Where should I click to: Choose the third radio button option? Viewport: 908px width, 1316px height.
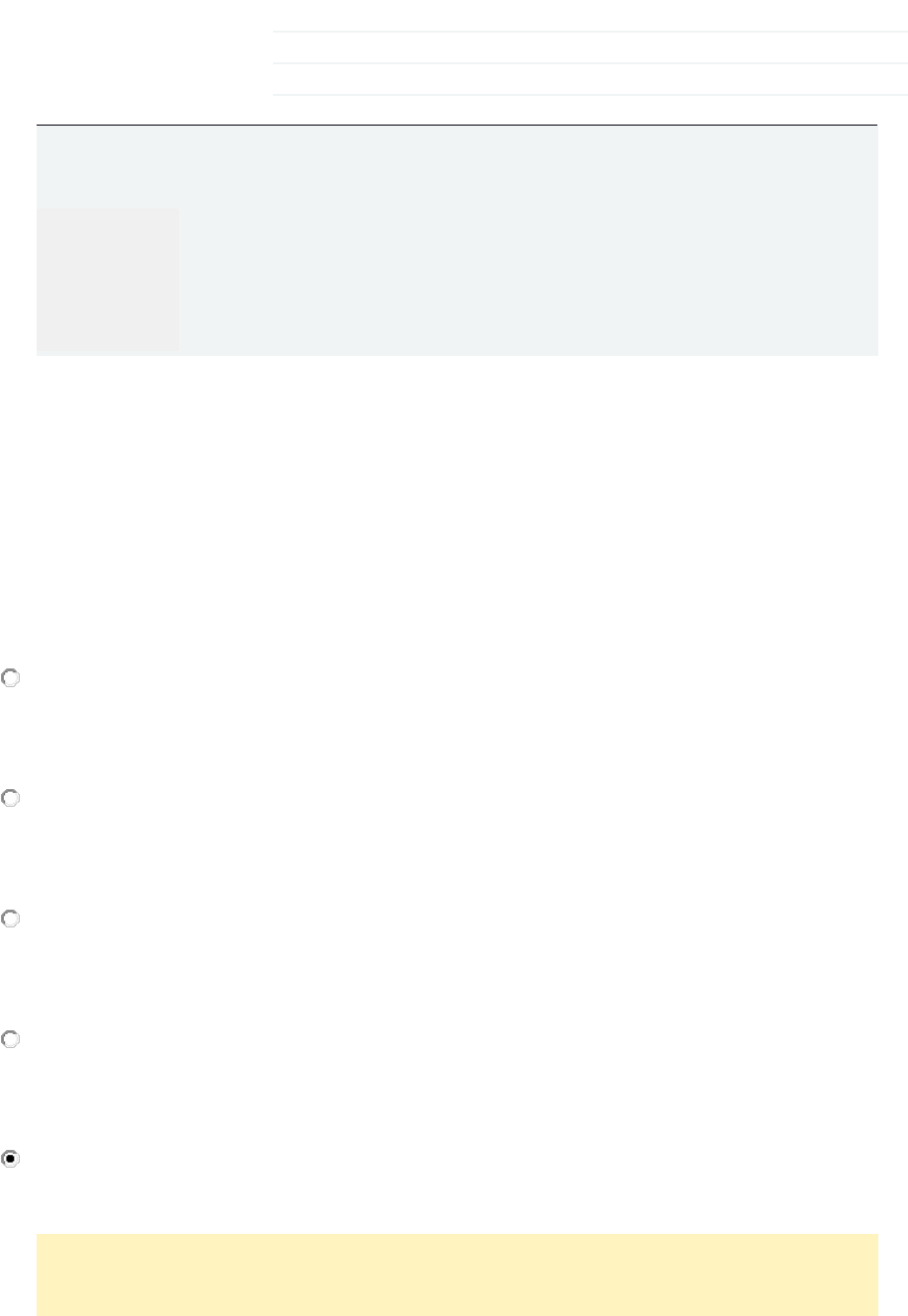(11, 919)
